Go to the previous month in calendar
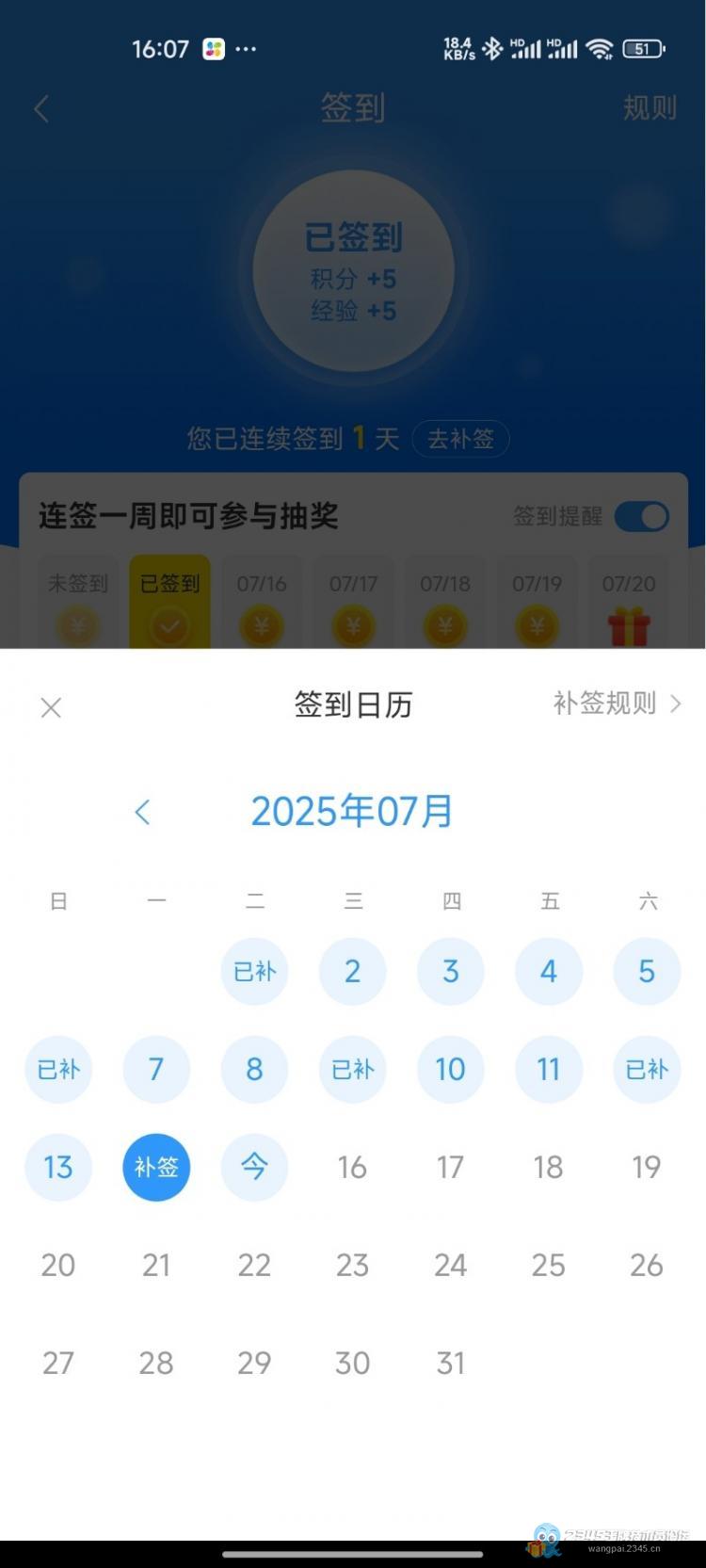 coord(142,812)
